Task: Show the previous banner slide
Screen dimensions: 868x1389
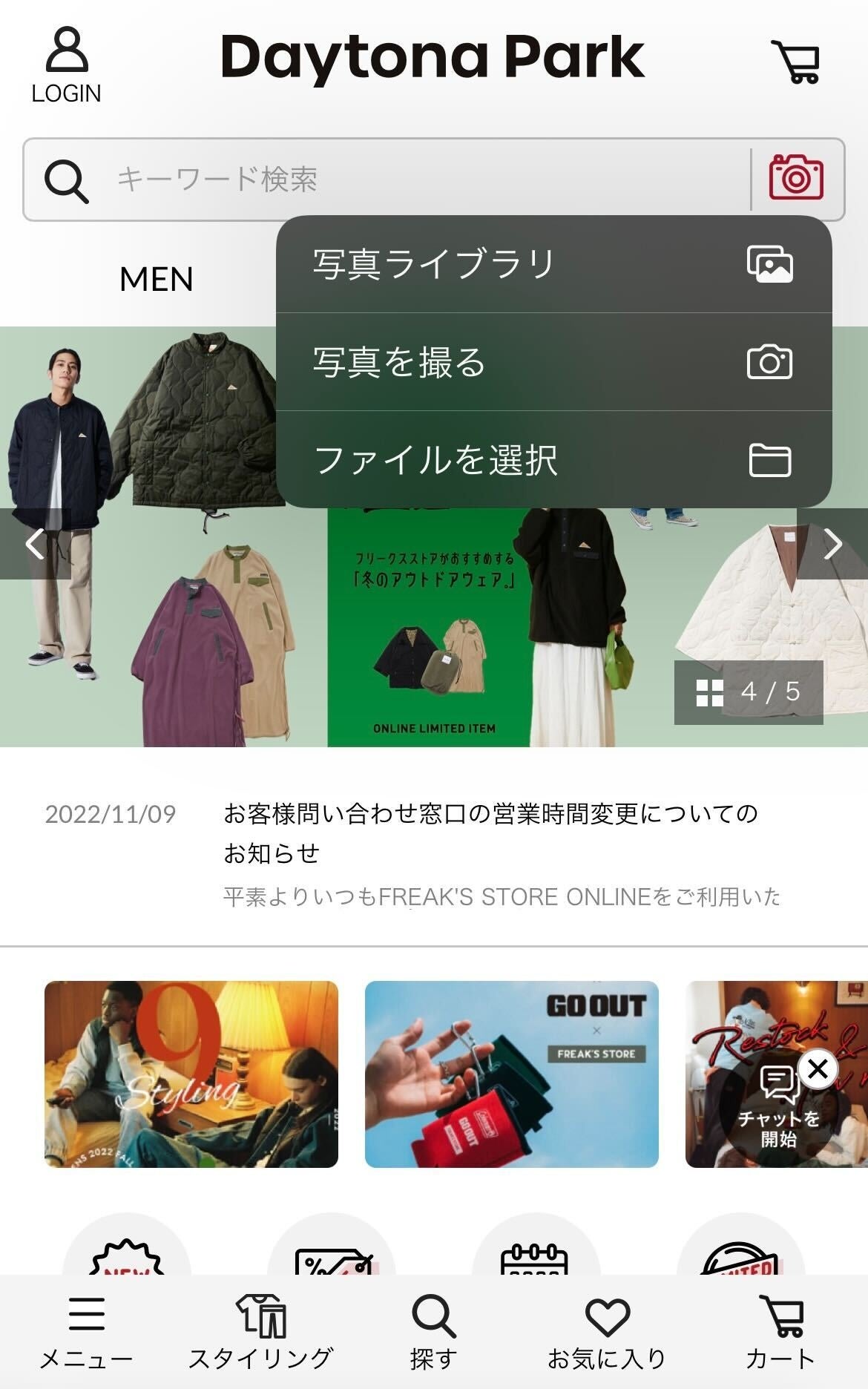Action: pyautogui.click(x=35, y=544)
